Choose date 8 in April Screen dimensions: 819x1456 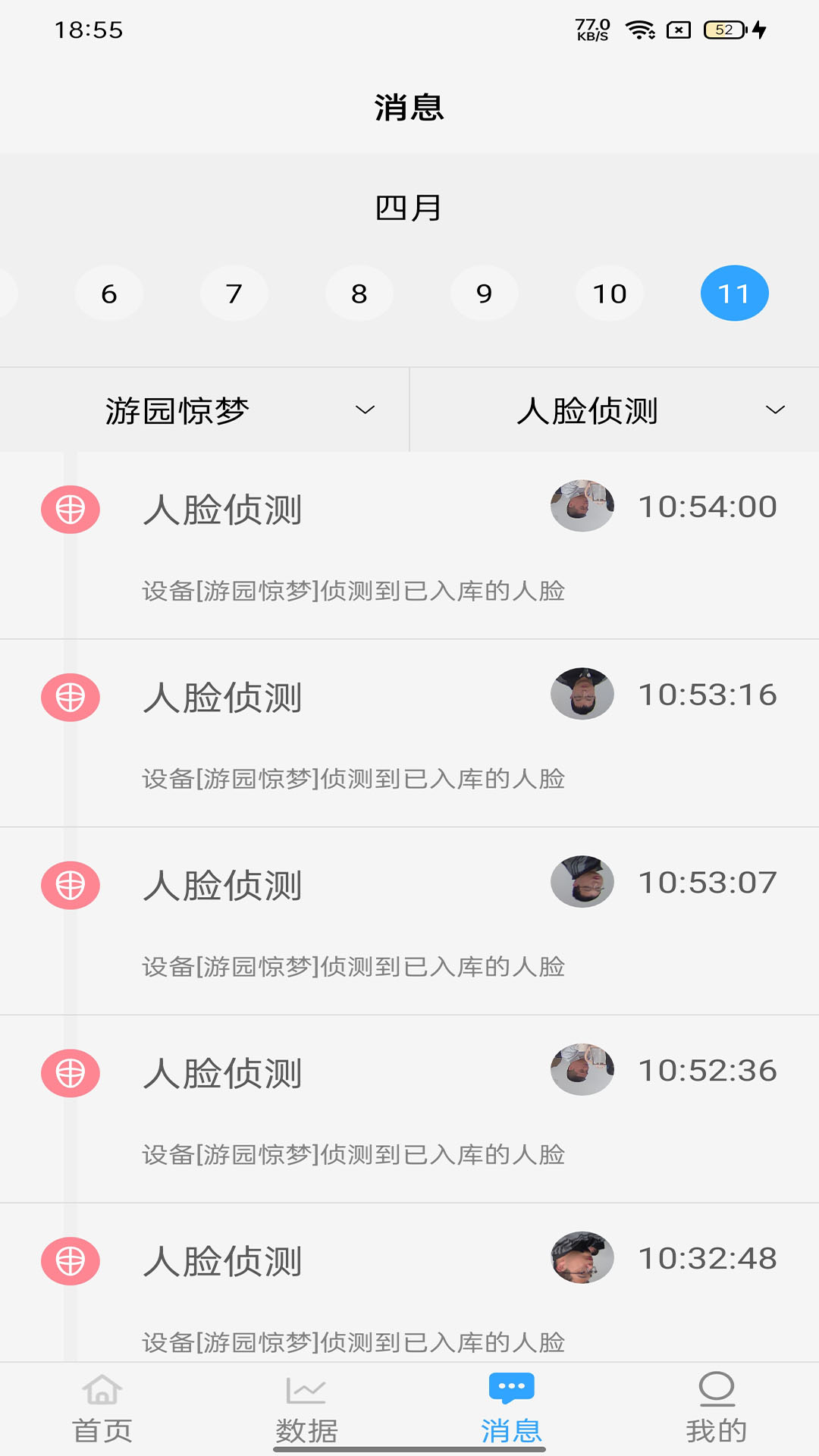[x=359, y=293]
